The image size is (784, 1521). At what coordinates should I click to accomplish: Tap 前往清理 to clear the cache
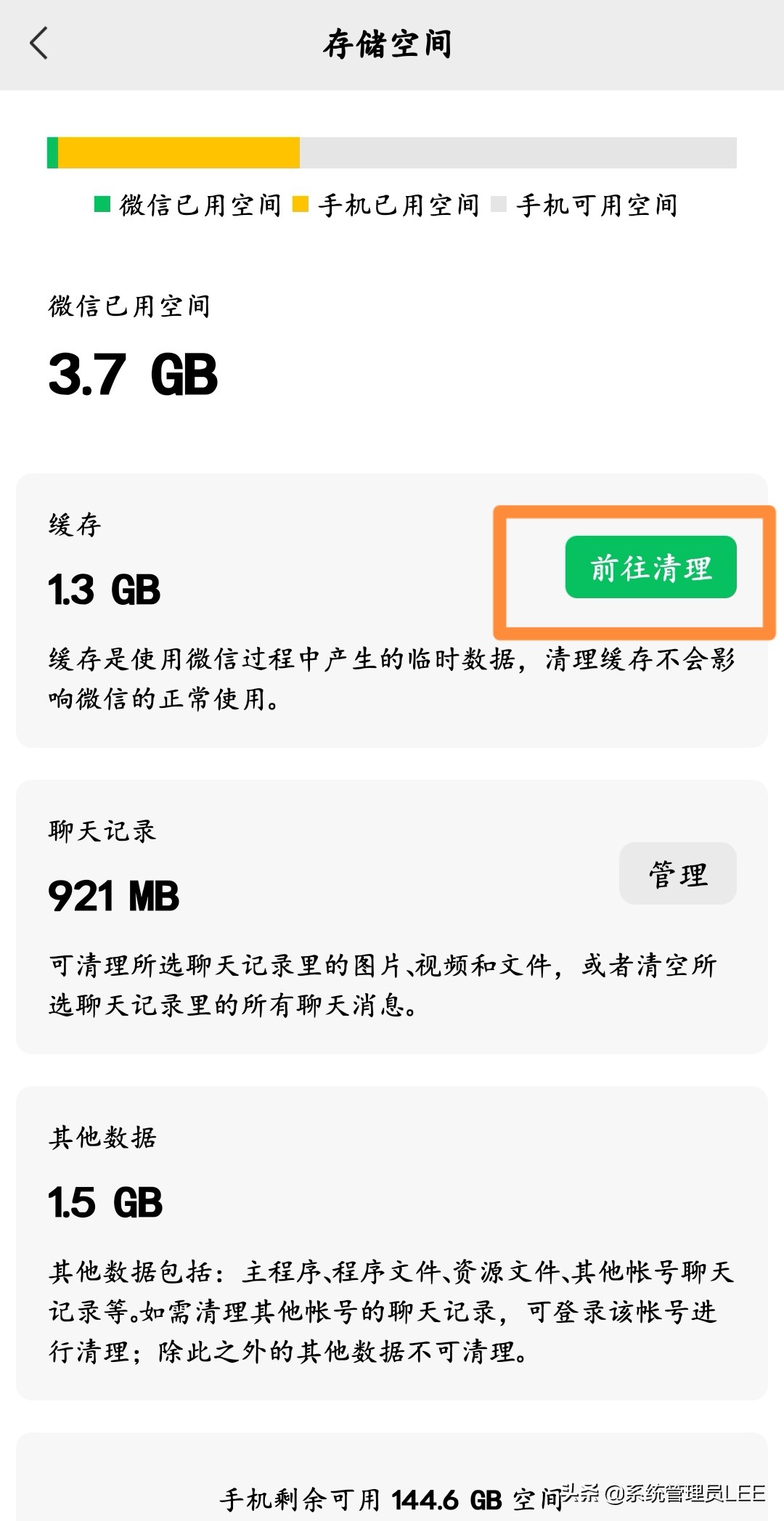pyautogui.click(x=650, y=568)
